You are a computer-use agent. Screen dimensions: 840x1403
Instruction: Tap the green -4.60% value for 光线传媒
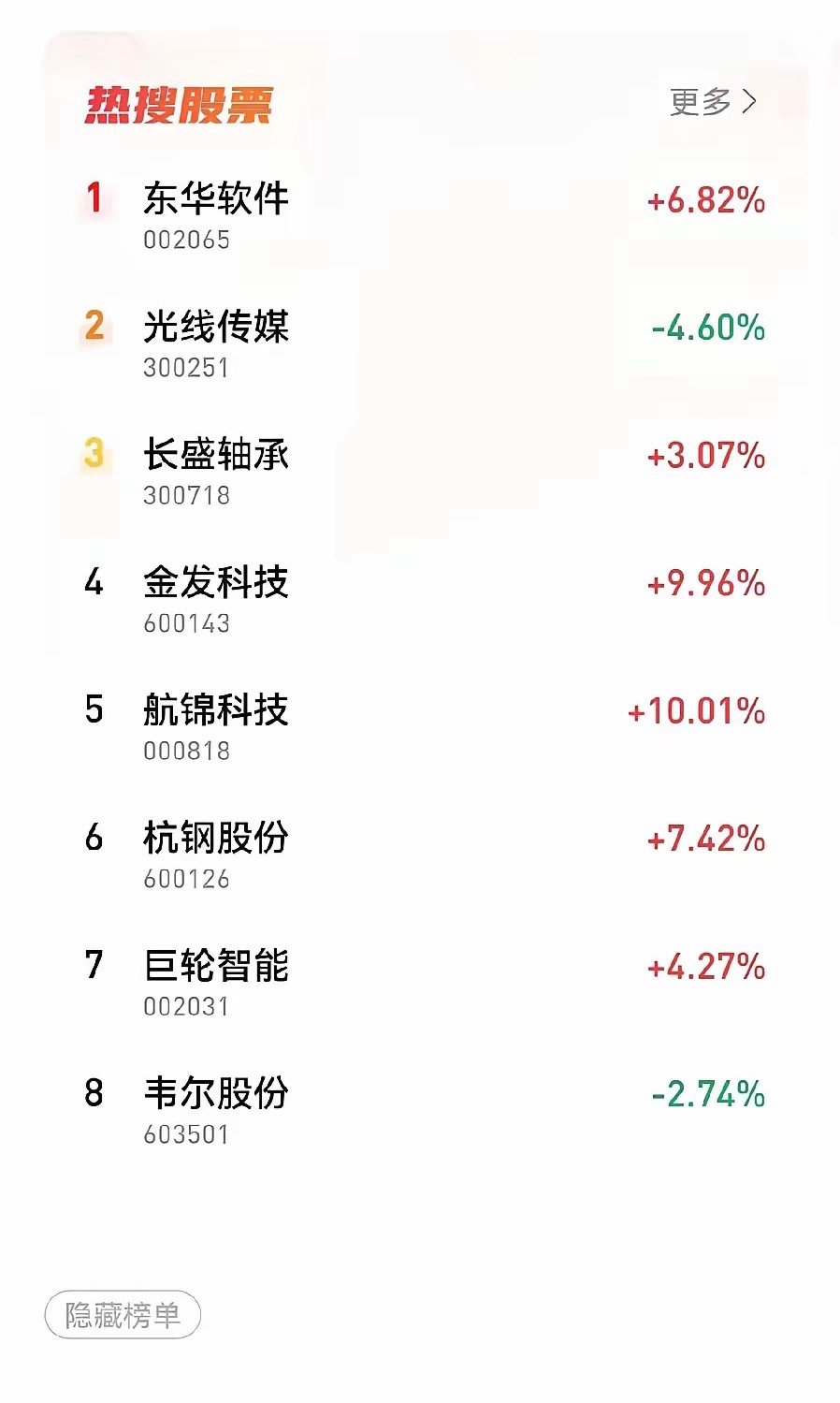(706, 327)
